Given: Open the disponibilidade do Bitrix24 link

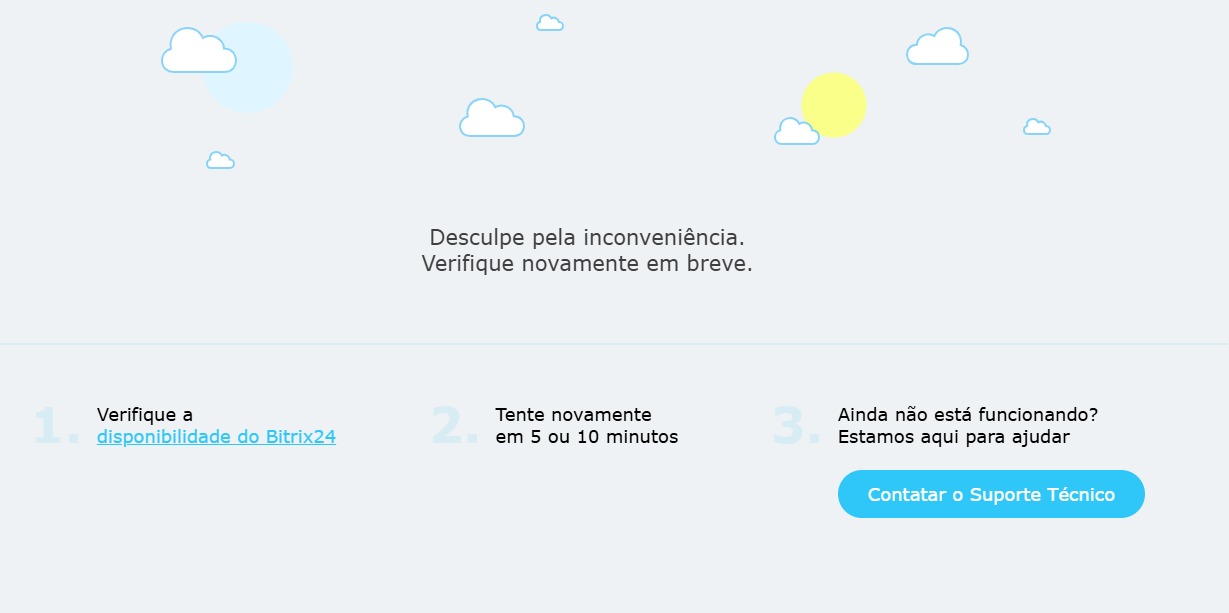Looking at the screenshot, I should point(216,437).
